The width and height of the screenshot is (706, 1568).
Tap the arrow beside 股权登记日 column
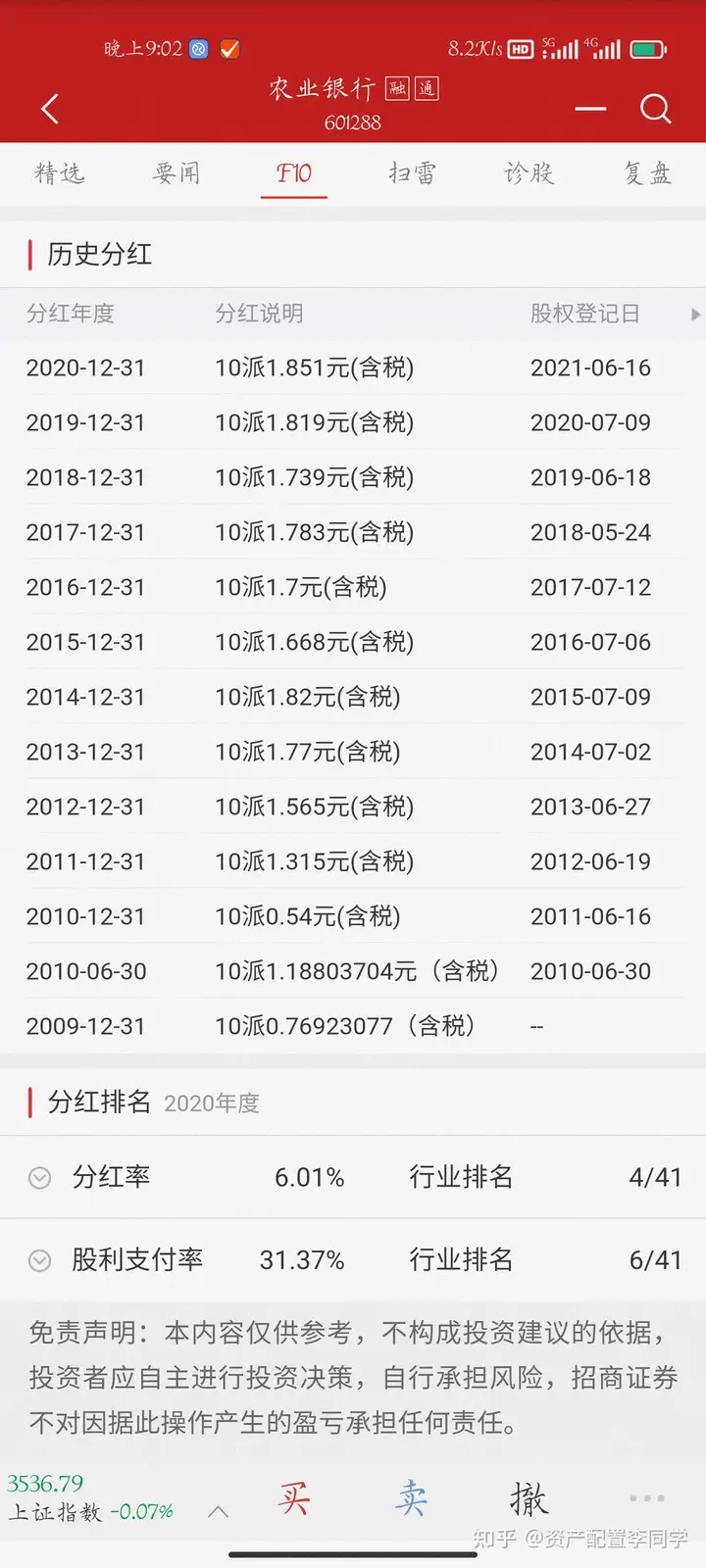point(695,315)
